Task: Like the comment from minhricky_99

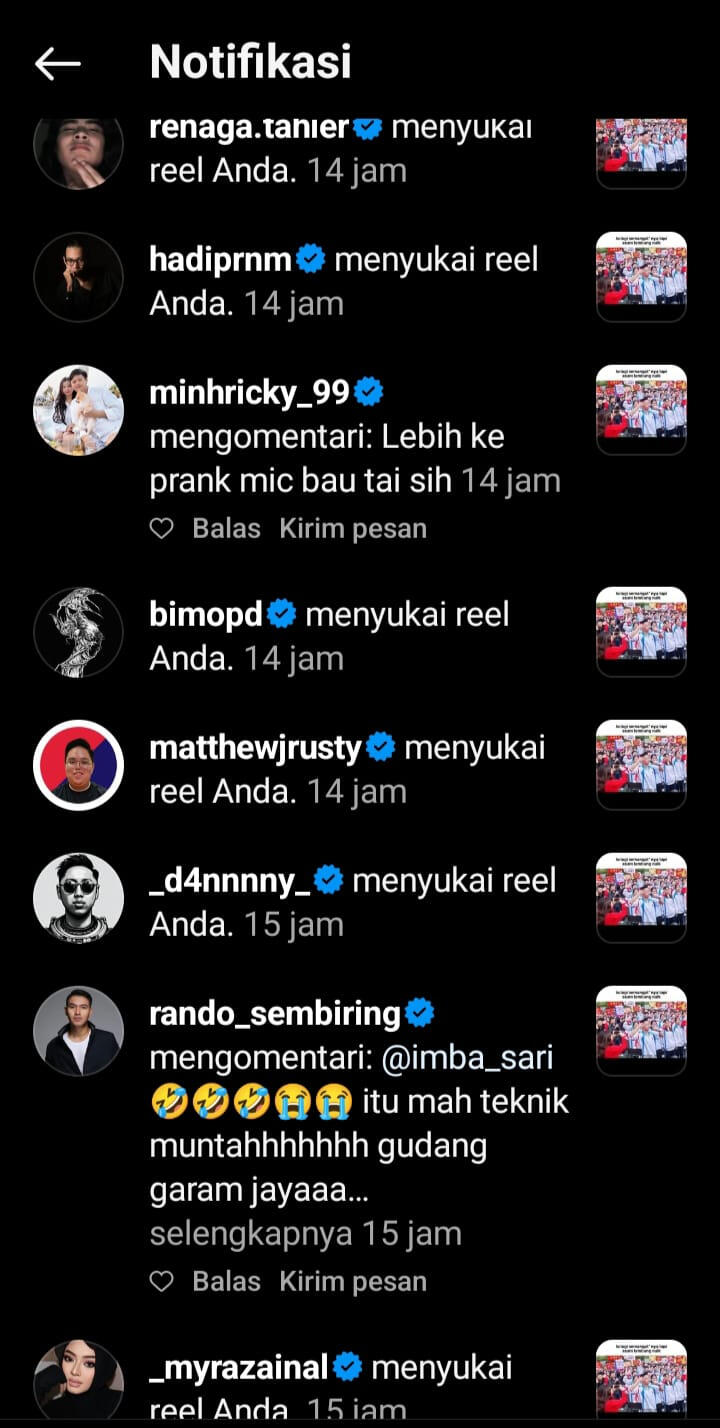Action: (161, 529)
